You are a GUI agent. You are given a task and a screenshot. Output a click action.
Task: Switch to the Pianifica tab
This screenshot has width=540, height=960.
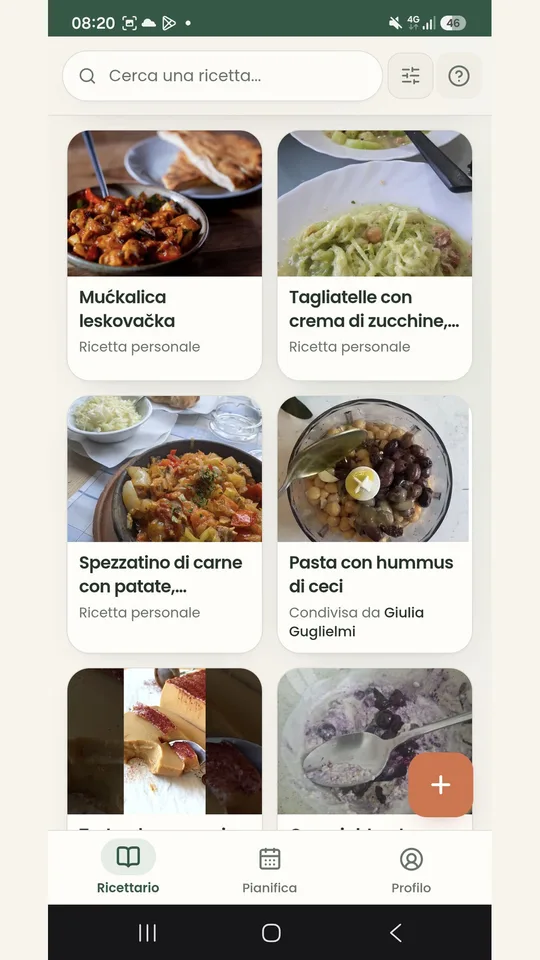coord(269,868)
